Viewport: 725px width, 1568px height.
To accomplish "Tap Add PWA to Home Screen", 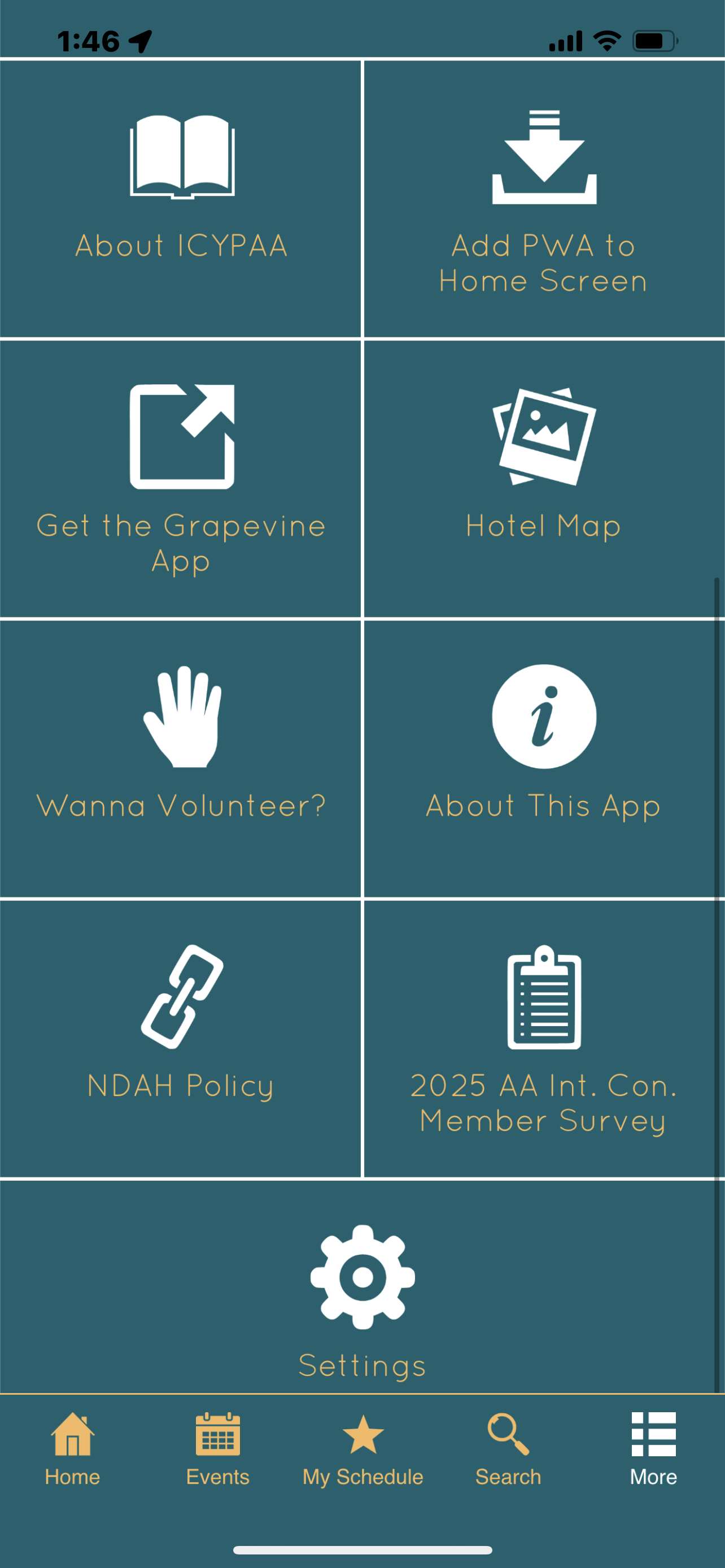I will [x=544, y=199].
